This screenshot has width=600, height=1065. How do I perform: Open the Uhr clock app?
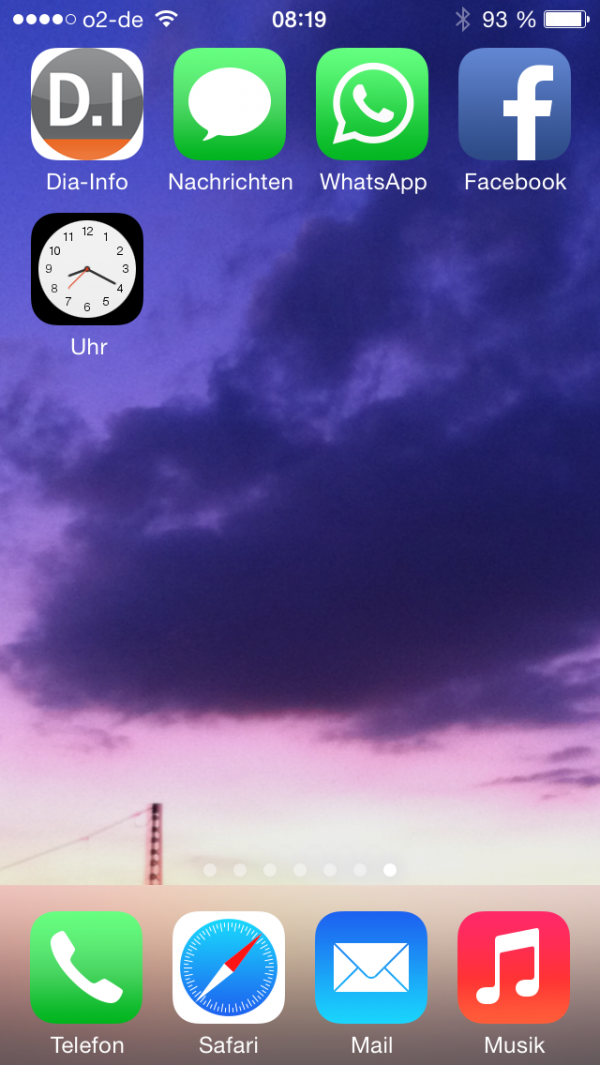[87, 269]
